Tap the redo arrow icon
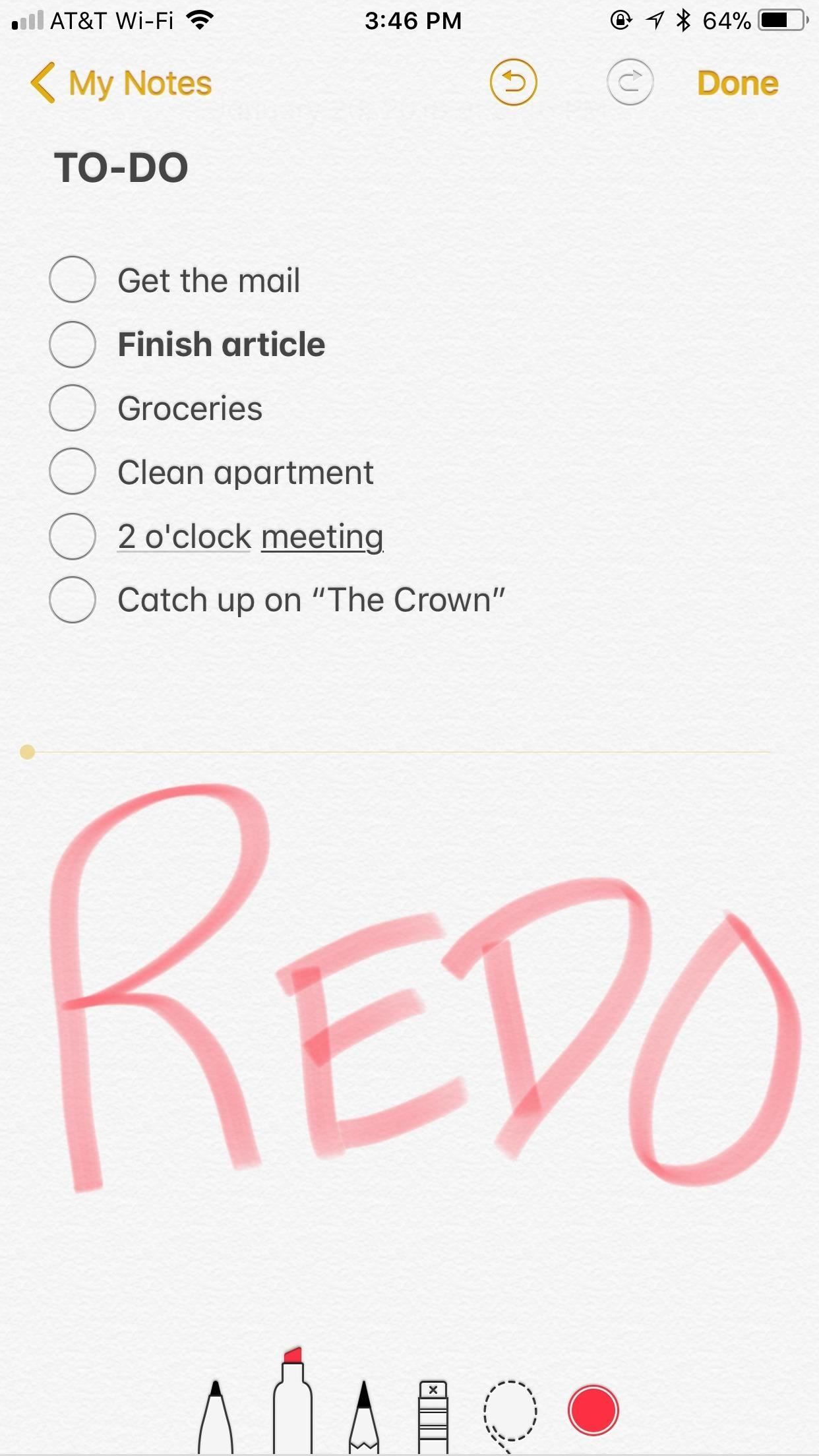 coord(630,83)
